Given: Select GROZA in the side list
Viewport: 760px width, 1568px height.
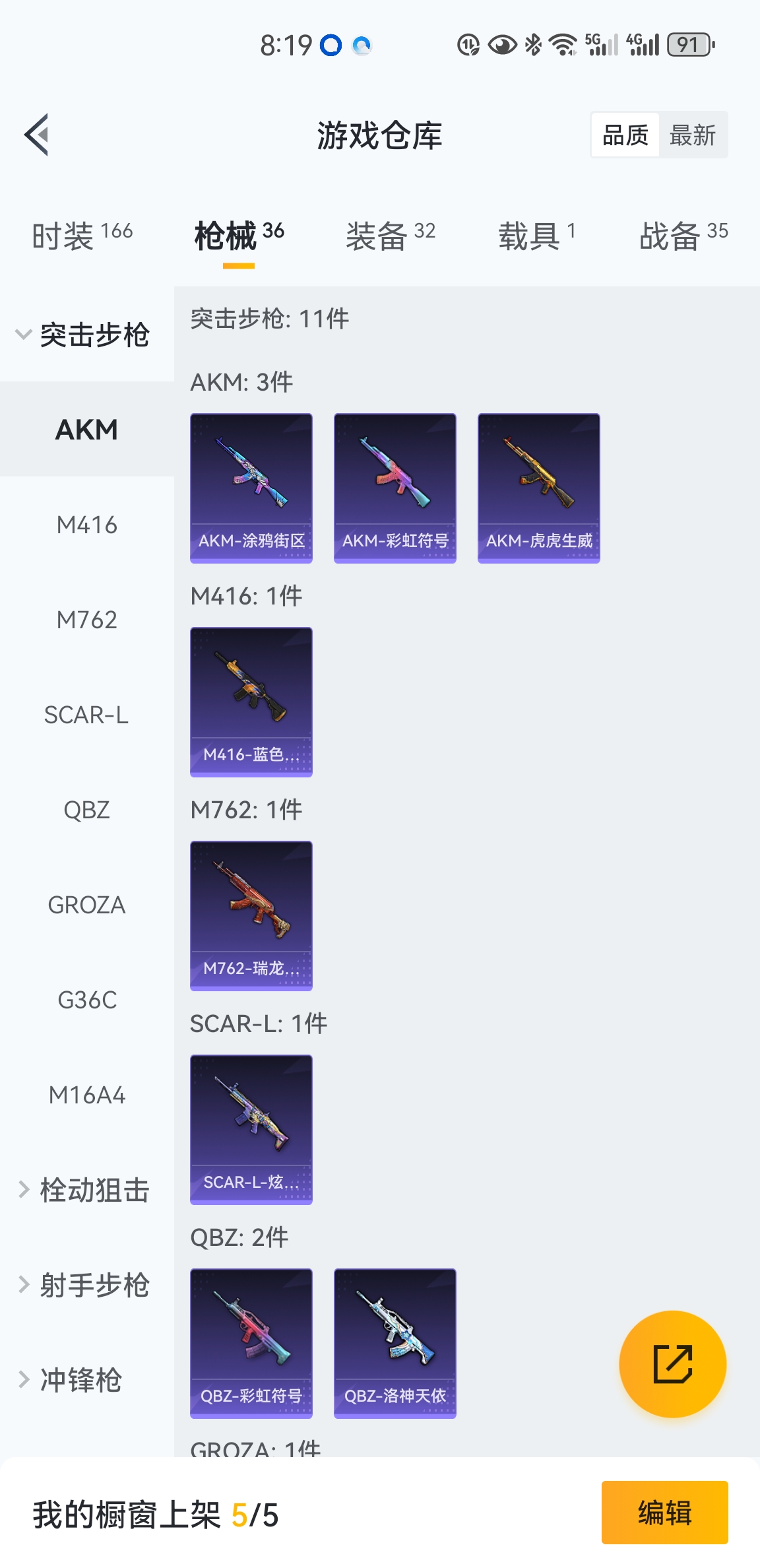Looking at the screenshot, I should pyautogui.click(x=86, y=905).
